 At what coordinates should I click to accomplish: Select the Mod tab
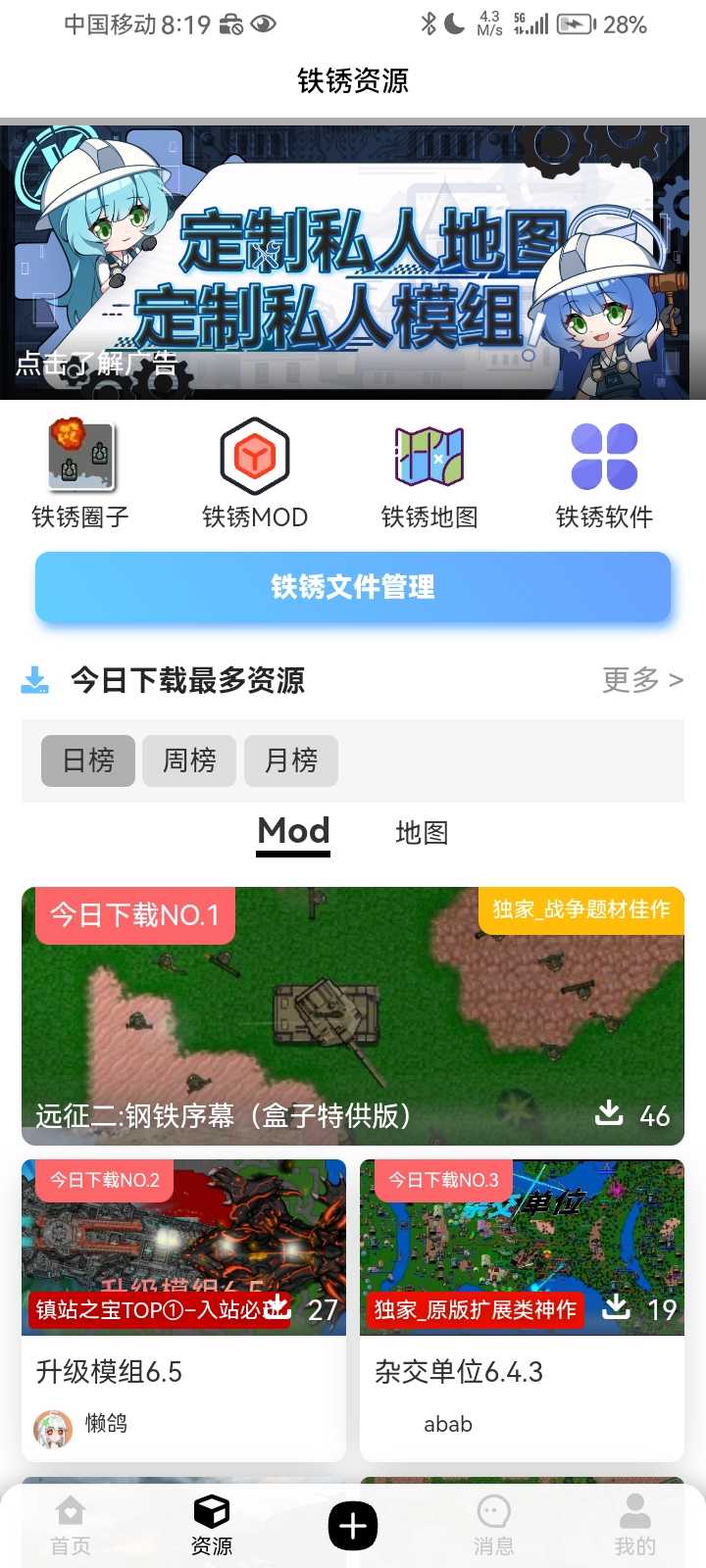(x=293, y=832)
